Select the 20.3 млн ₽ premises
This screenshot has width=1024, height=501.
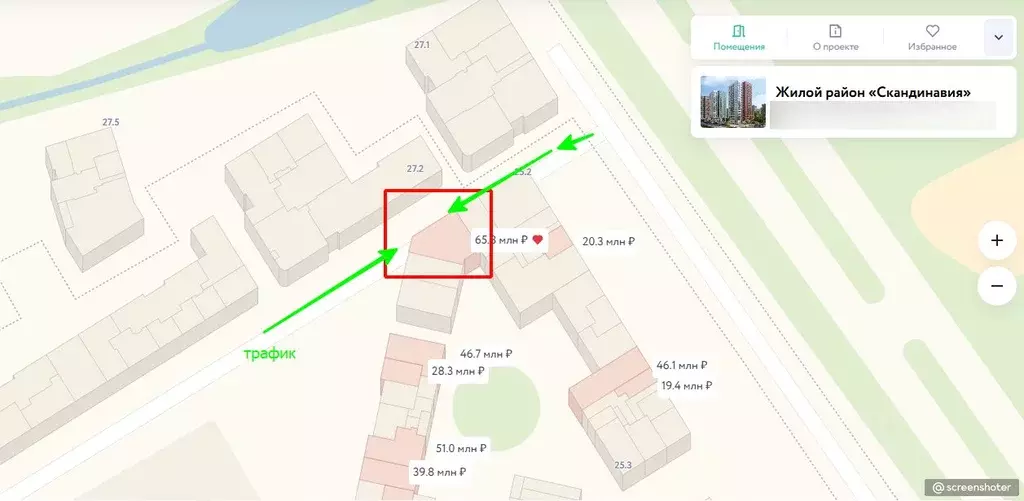click(x=609, y=241)
